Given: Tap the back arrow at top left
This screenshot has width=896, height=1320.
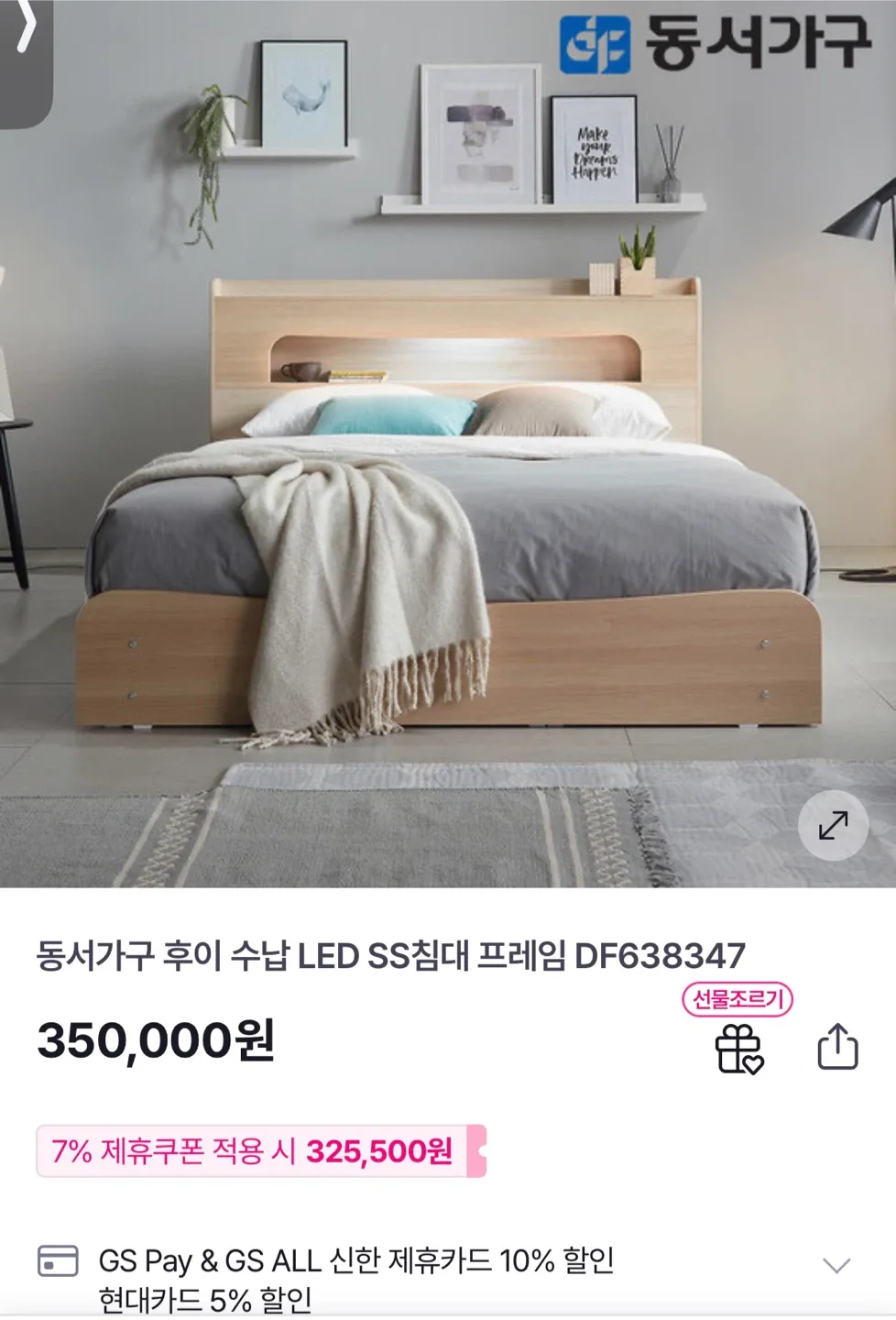Looking at the screenshot, I should tap(26, 29).
